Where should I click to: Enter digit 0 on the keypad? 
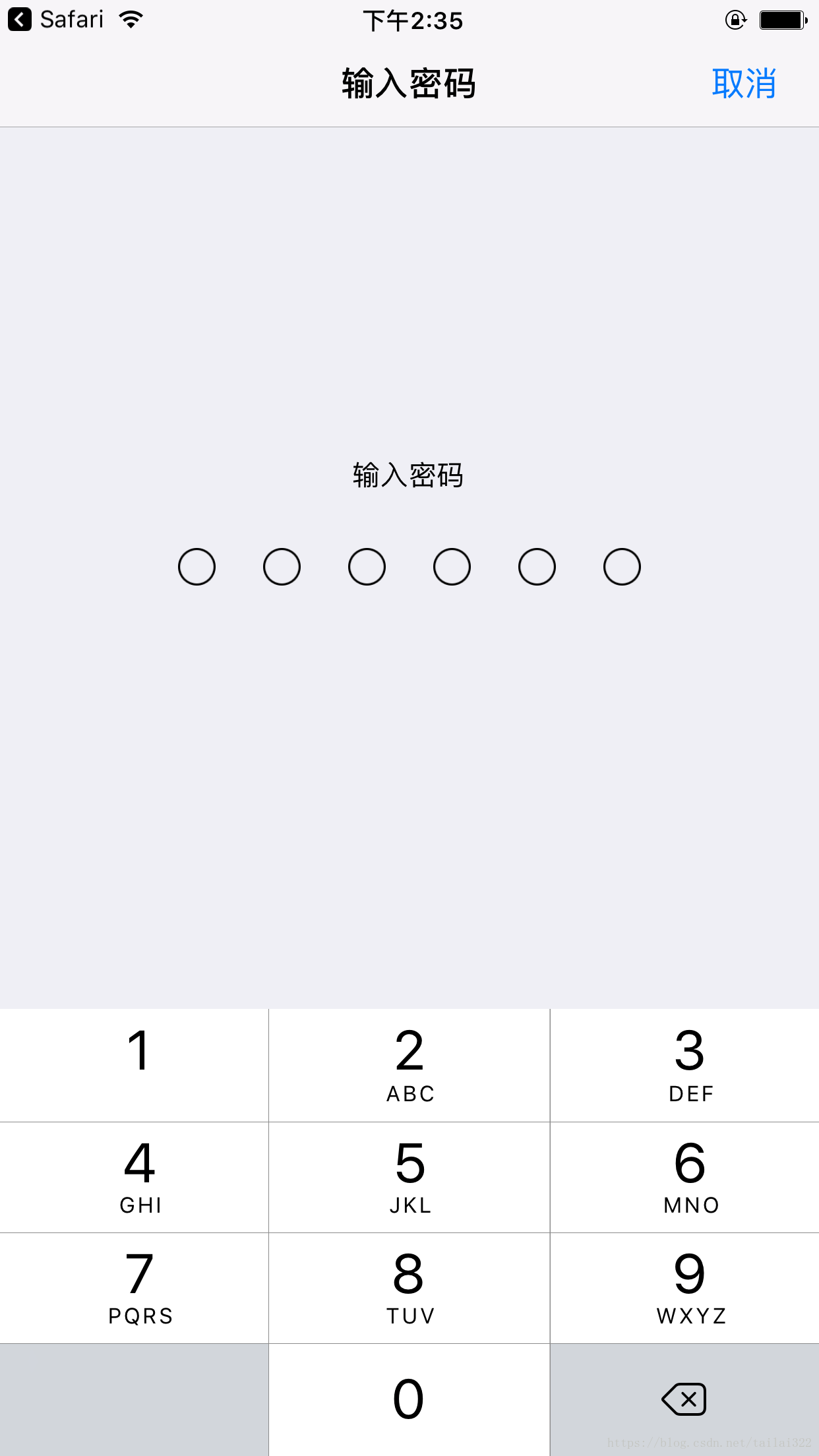tap(409, 1399)
